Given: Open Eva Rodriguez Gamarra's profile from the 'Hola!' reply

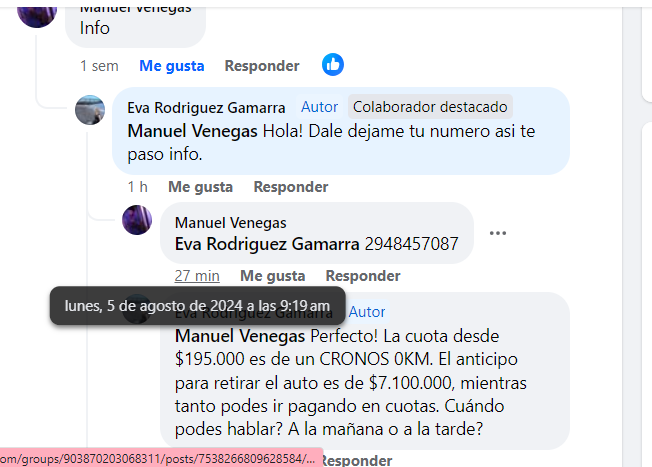Looking at the screenshot, I should pyautogui.click(x=209, y=106).
